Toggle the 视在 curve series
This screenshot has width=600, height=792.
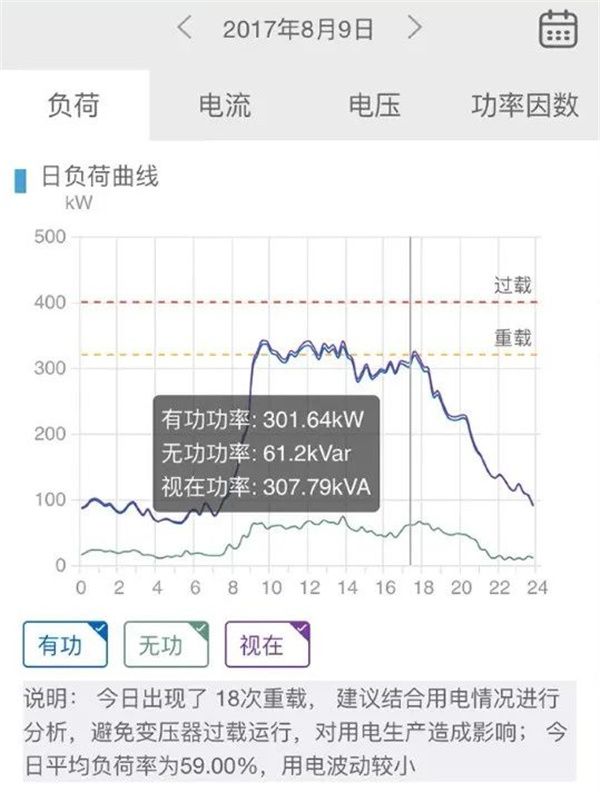coord(267,645)
